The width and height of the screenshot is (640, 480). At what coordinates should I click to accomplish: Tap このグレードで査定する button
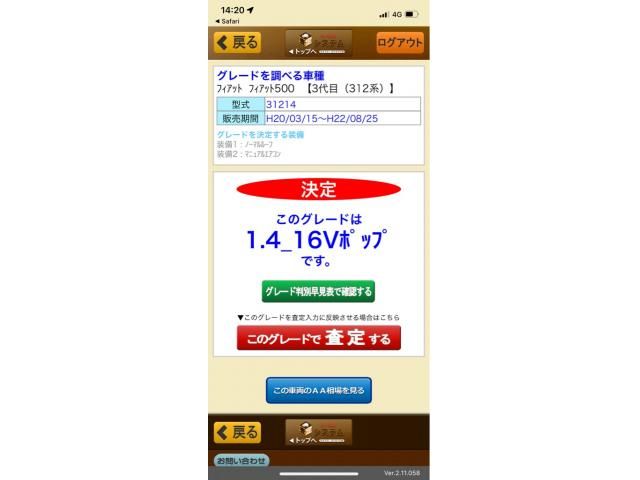point(318,338)
